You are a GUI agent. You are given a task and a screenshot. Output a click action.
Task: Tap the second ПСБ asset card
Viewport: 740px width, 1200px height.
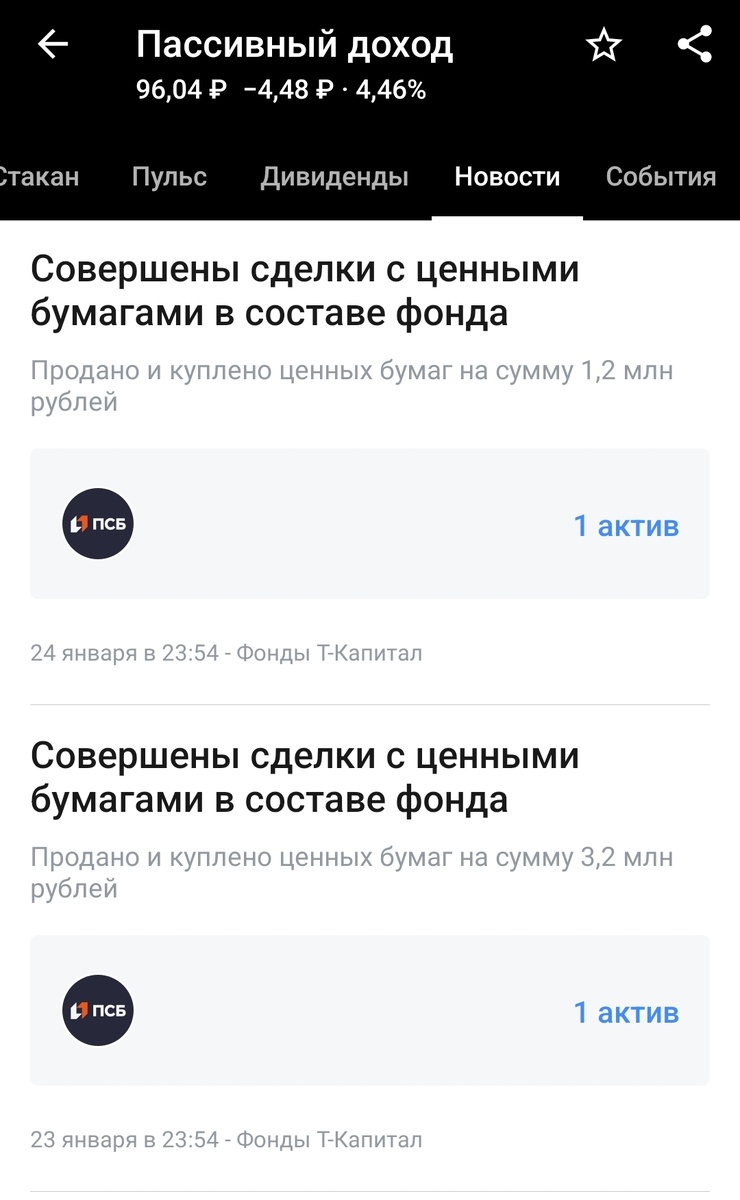pyautogui.click(x=370, y=1010)
